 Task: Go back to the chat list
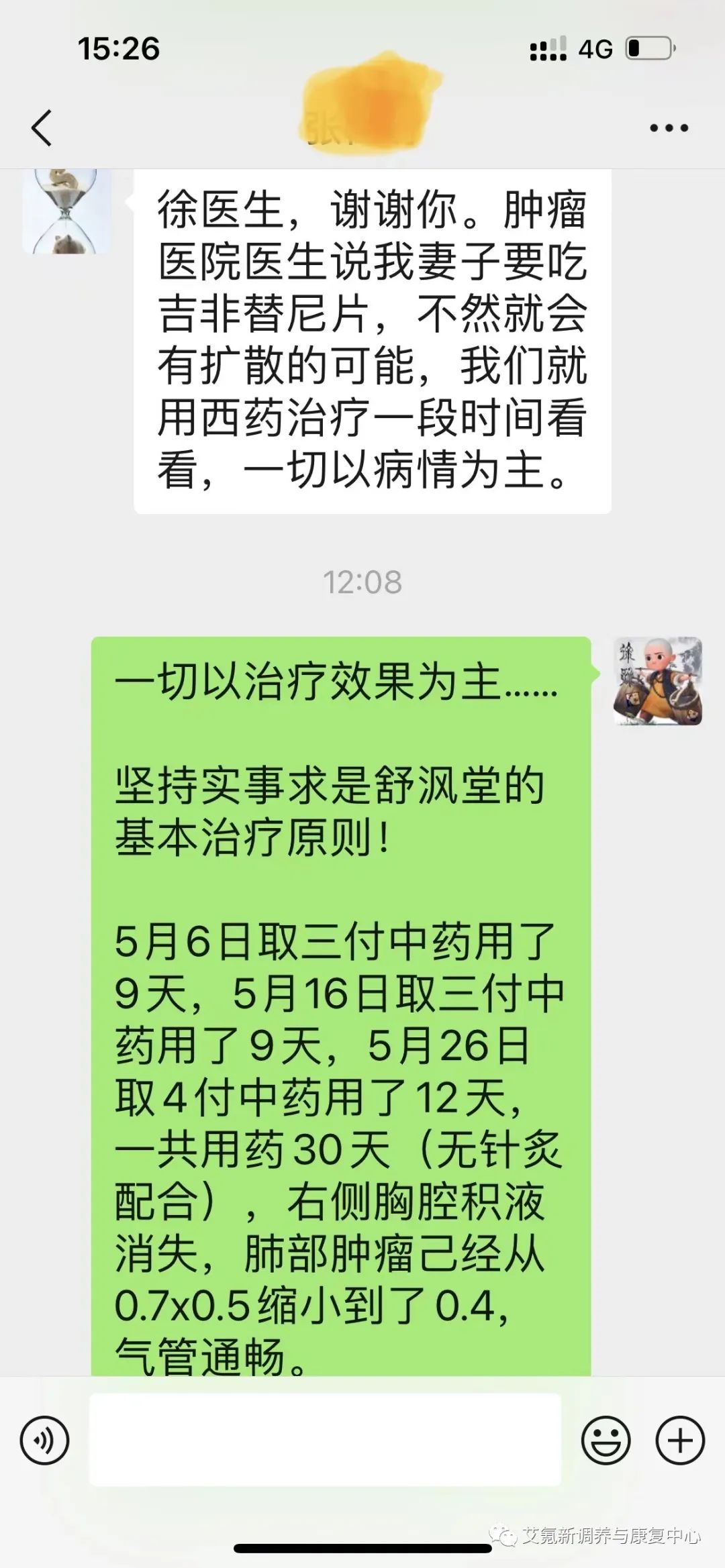42,127
